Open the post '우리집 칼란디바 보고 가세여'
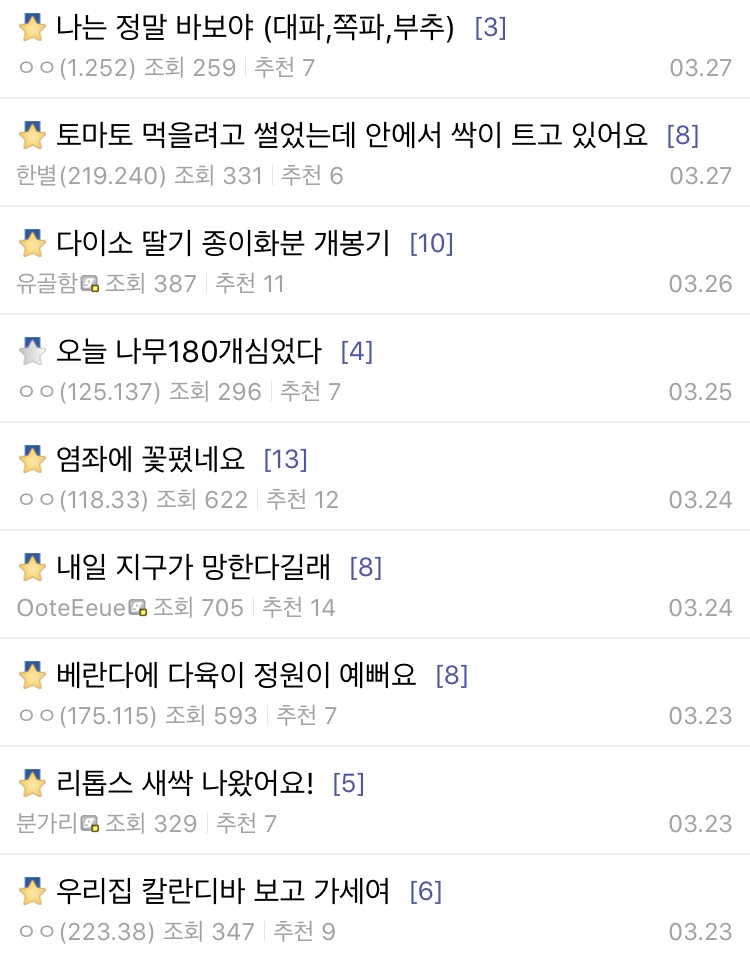 point(223,891)
